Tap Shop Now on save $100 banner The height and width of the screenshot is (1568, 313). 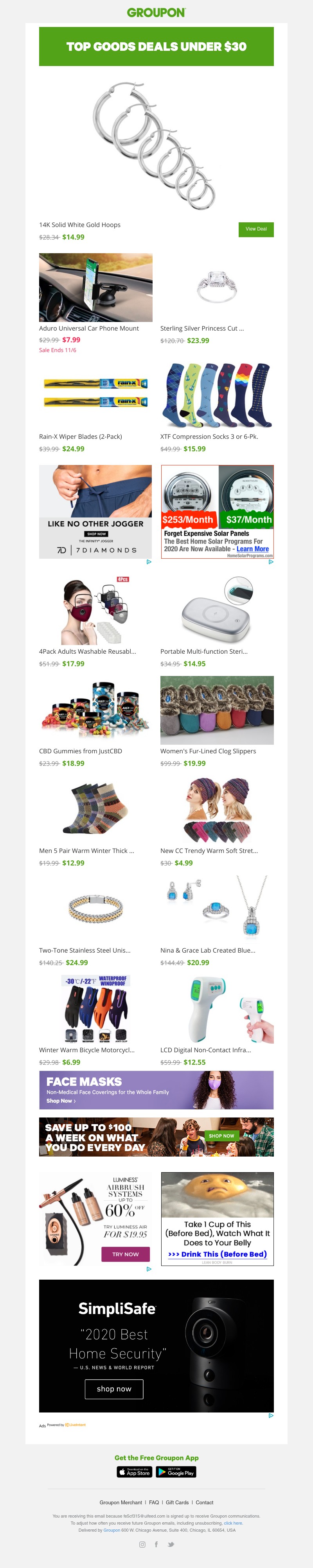click(x=221, y=1135)
